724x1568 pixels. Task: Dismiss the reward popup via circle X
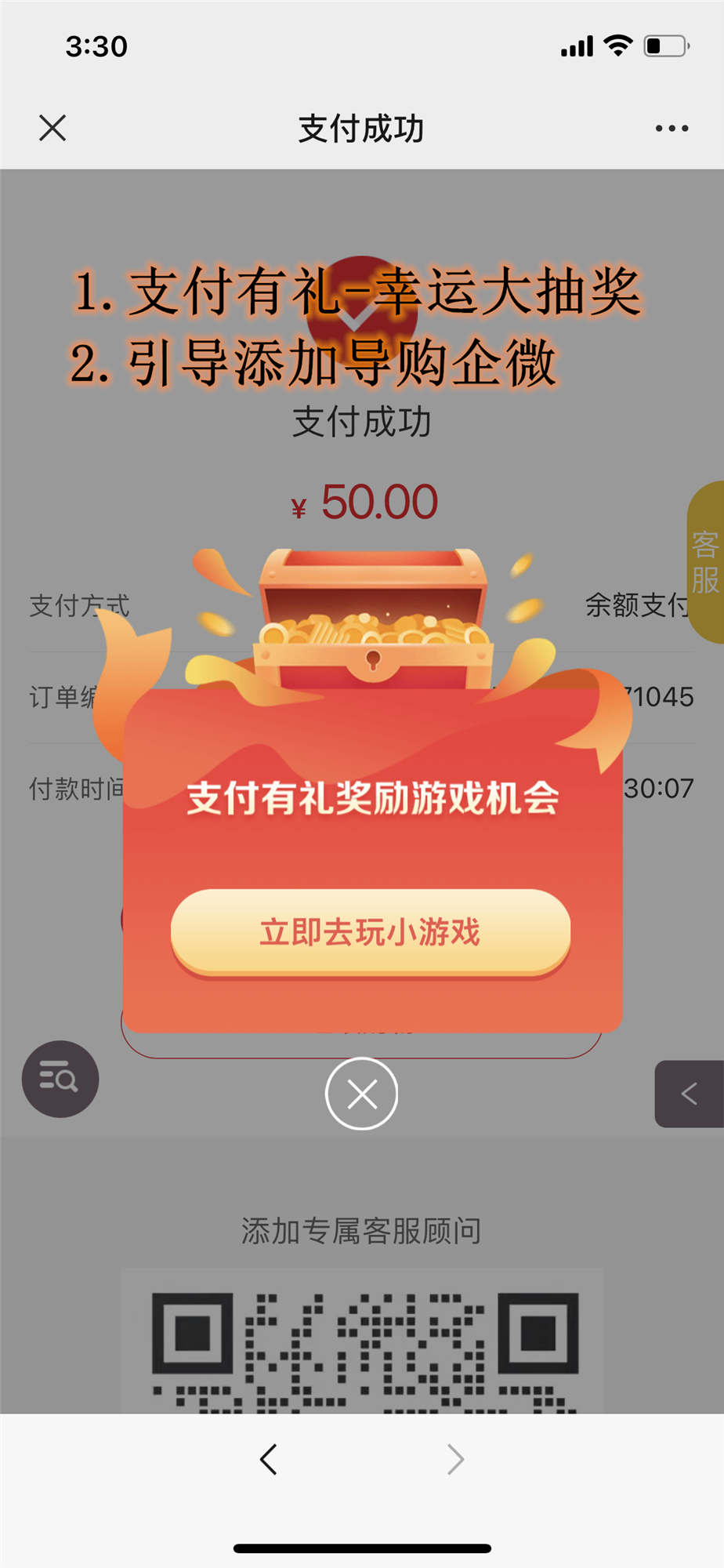click(361, 1093)
